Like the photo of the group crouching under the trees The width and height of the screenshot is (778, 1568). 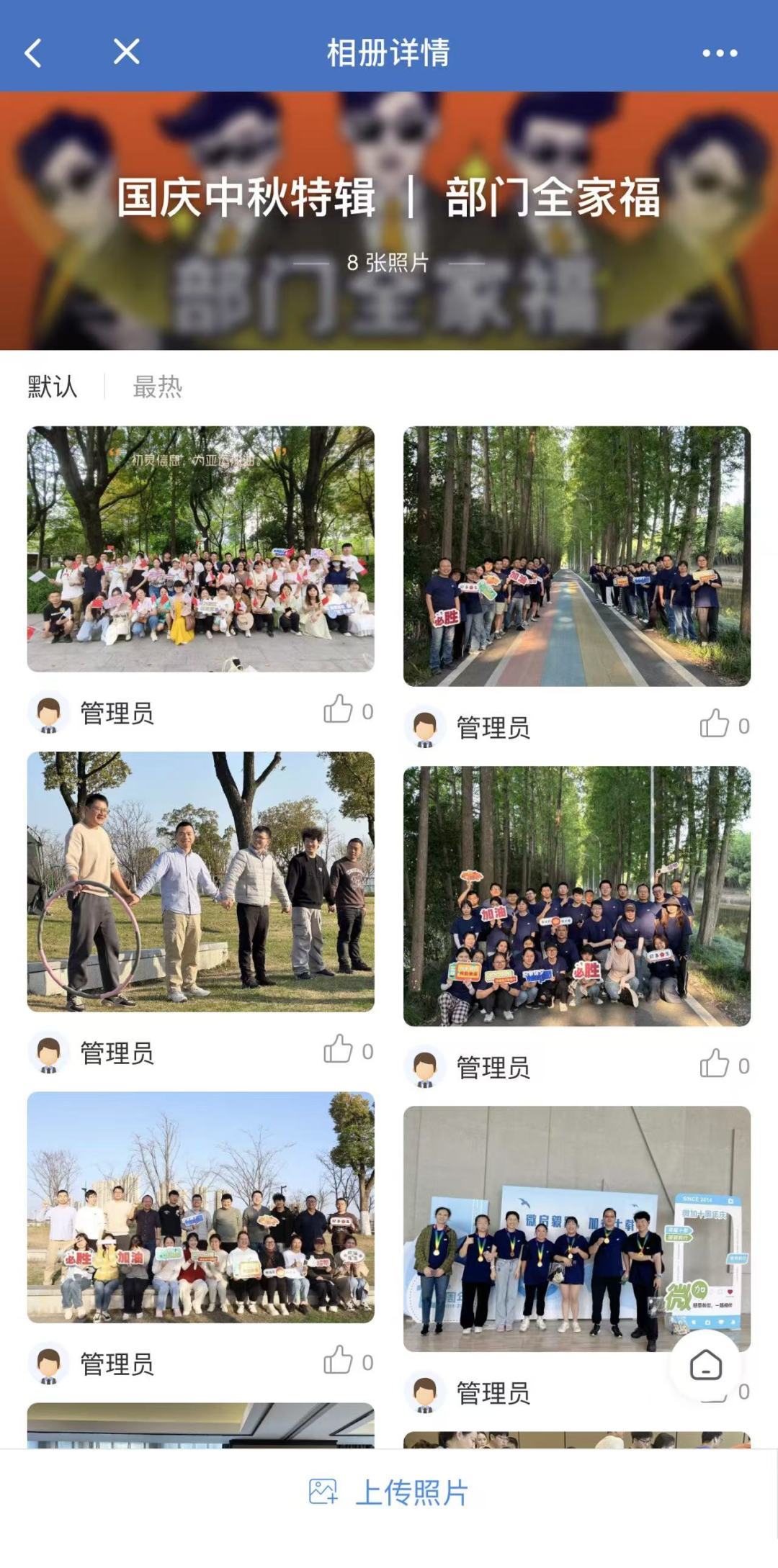coord(725,1064)
